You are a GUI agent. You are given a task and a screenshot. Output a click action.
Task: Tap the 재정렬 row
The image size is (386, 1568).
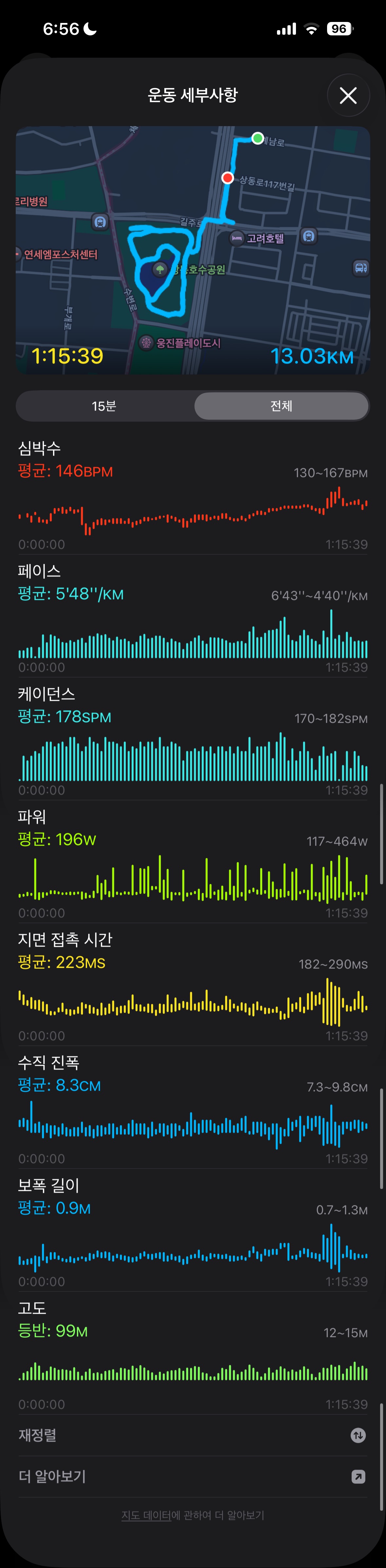pos(192,1435)
